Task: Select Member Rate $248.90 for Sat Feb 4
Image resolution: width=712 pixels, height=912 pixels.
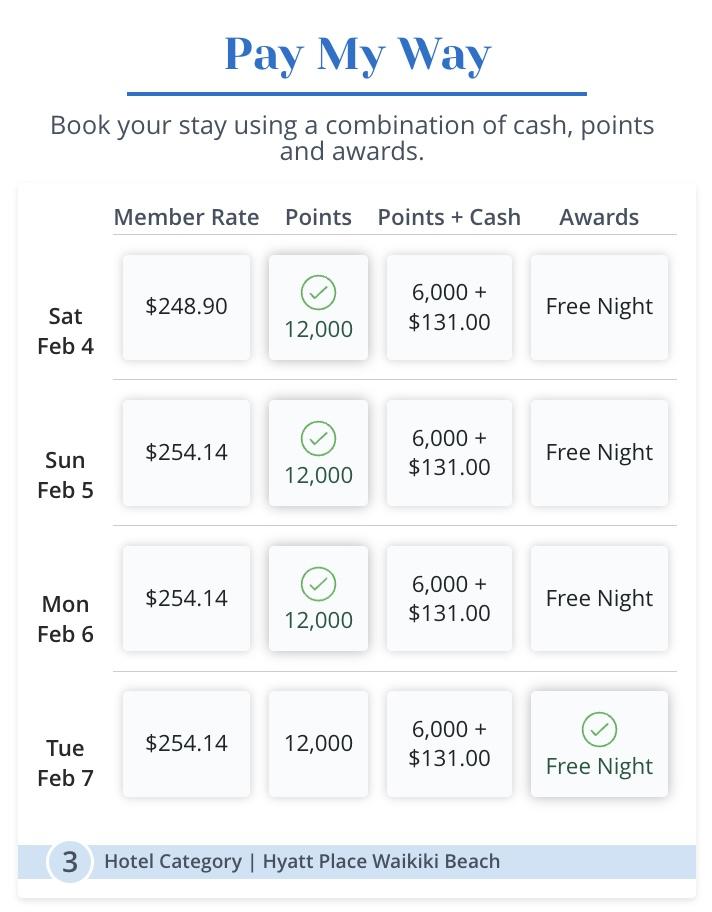Action: [x=186, y=307]
